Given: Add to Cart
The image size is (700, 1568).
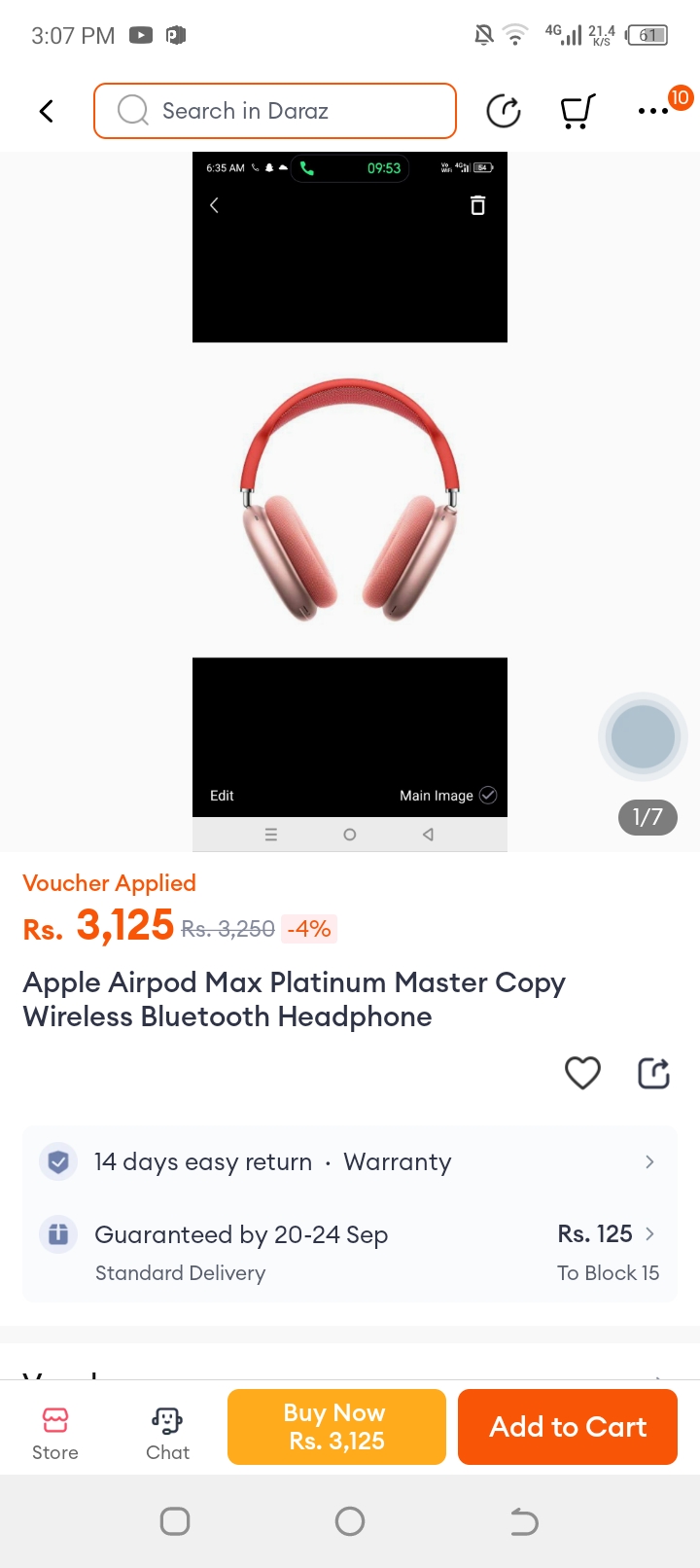Looking at the screenshot, I should [568, 1427].
